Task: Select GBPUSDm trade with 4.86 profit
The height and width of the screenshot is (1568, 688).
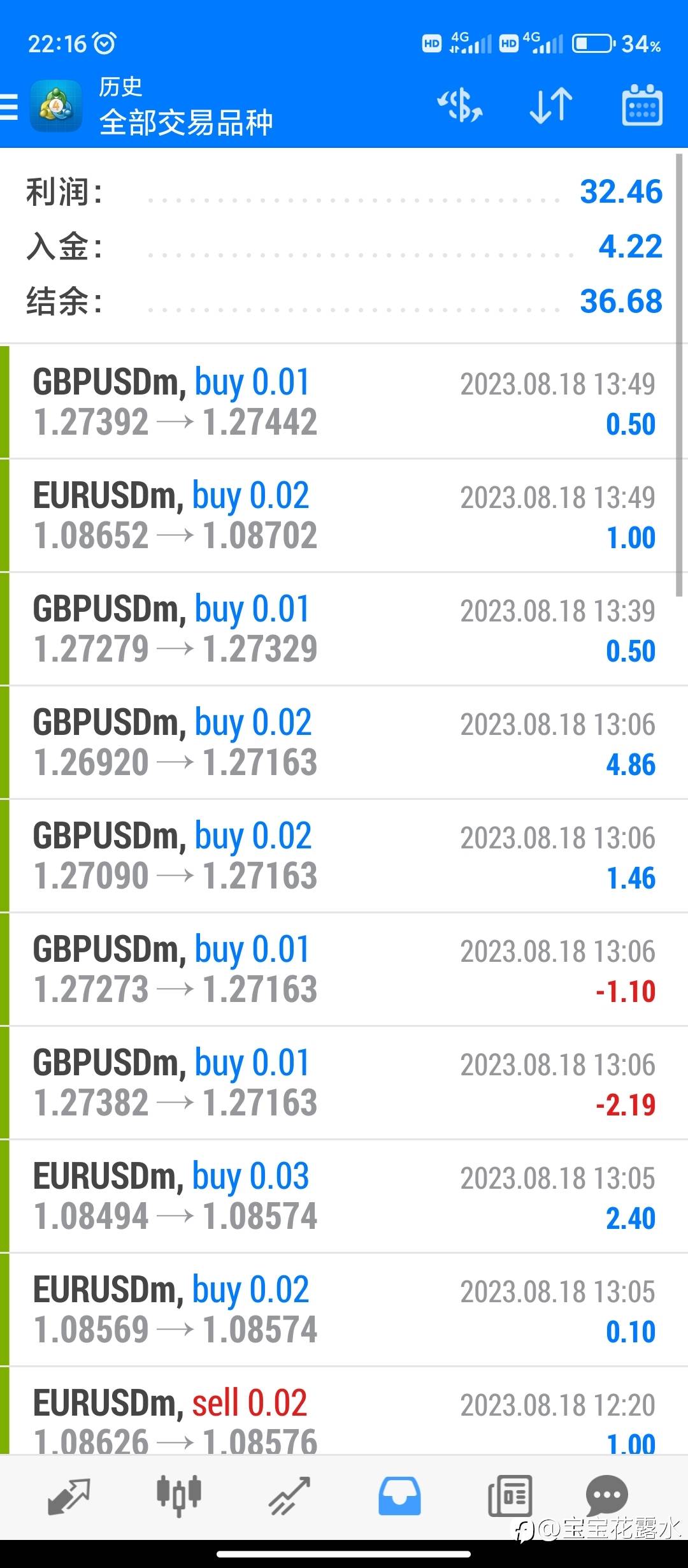Action: [x=344, y=743]
